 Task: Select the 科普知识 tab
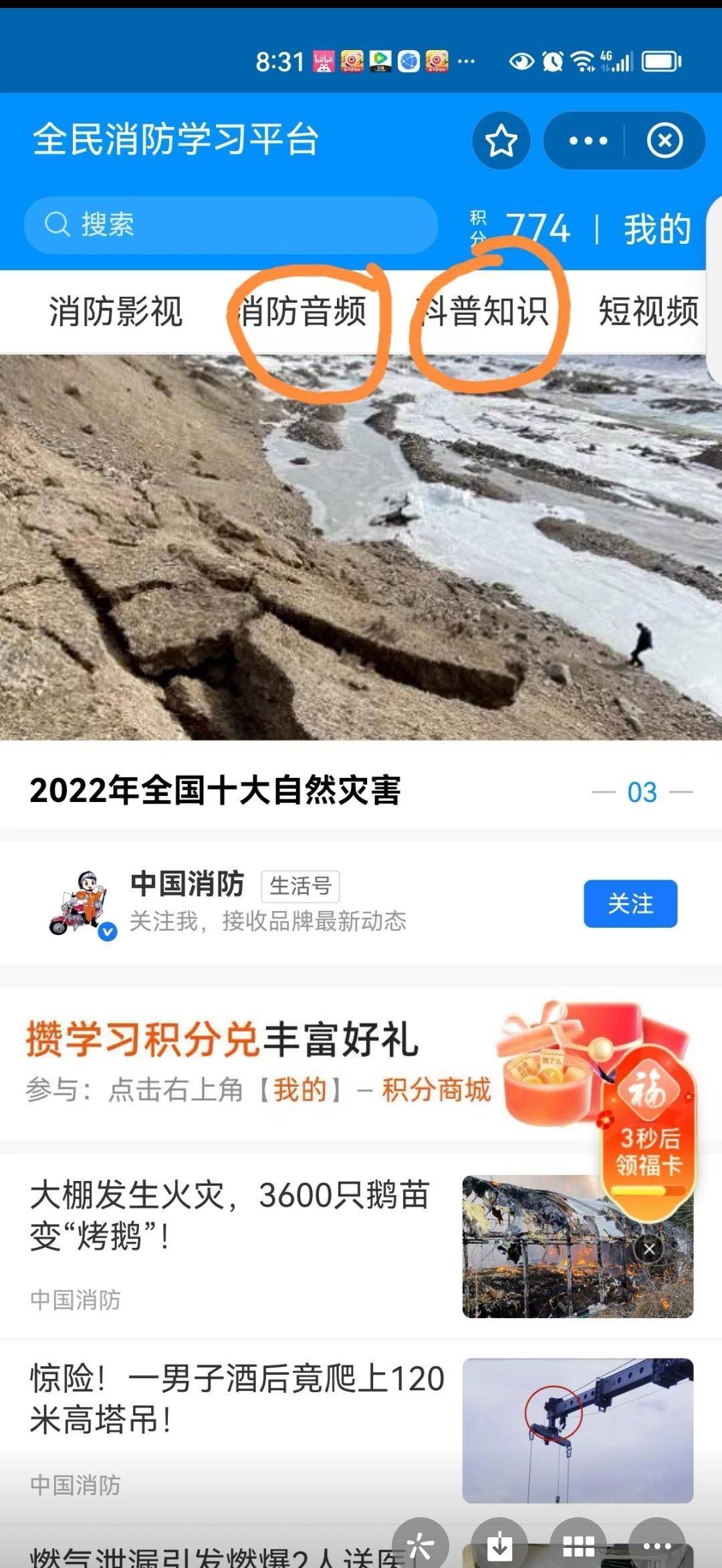[486, 311]
